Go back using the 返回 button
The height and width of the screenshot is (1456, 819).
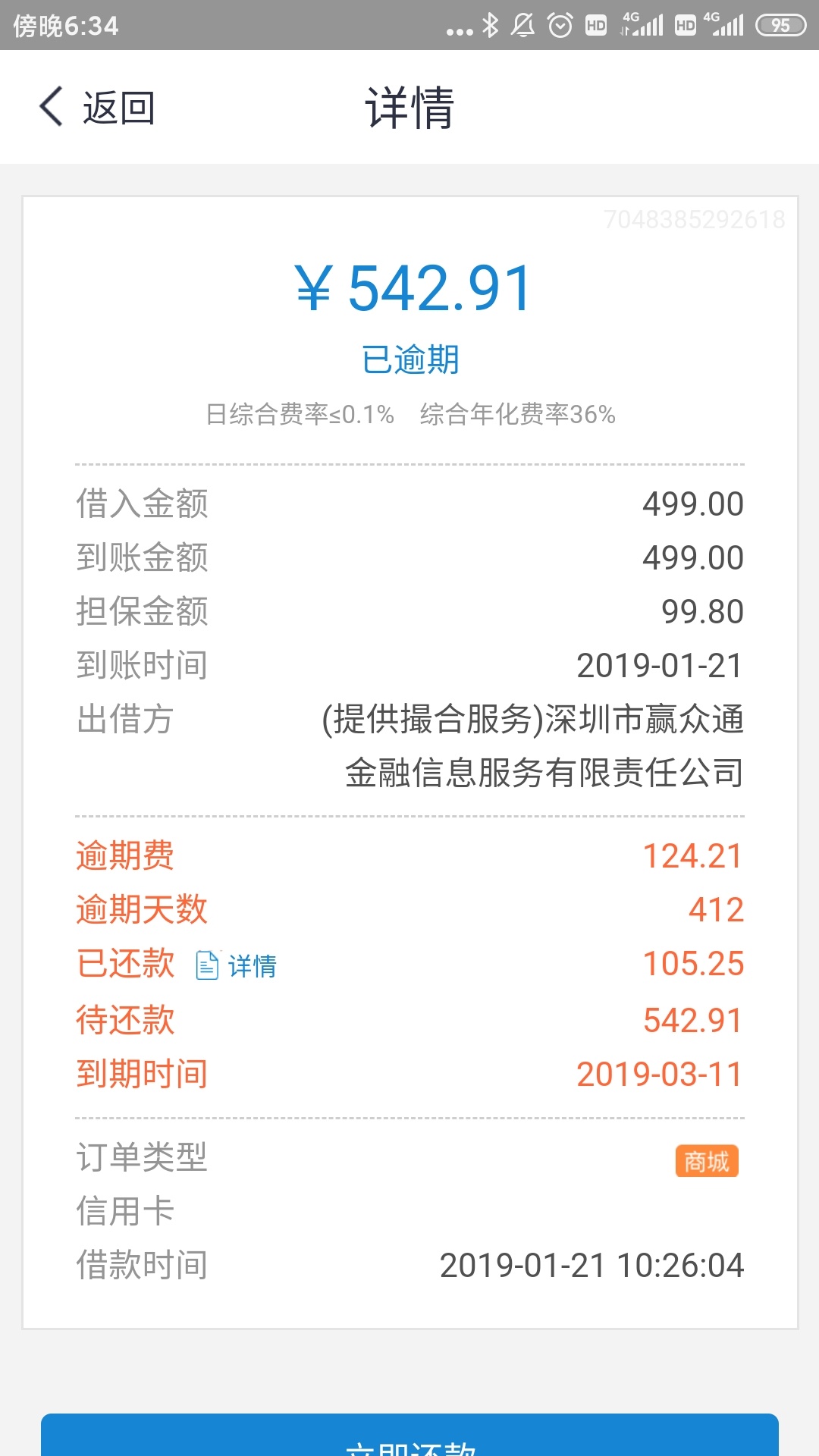point(97,107)
